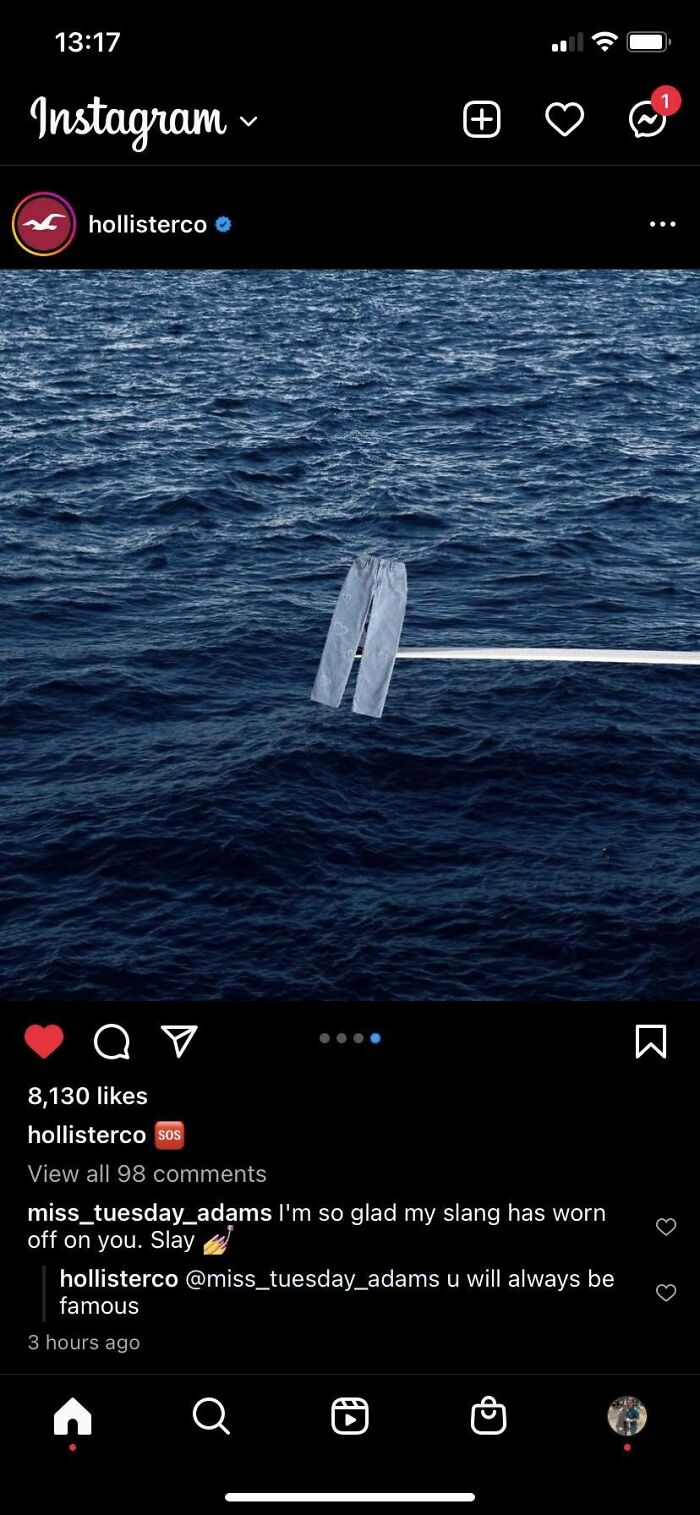Open Messenger direct messages
This screenshot has height=1515, width=700.
point(648,120)
